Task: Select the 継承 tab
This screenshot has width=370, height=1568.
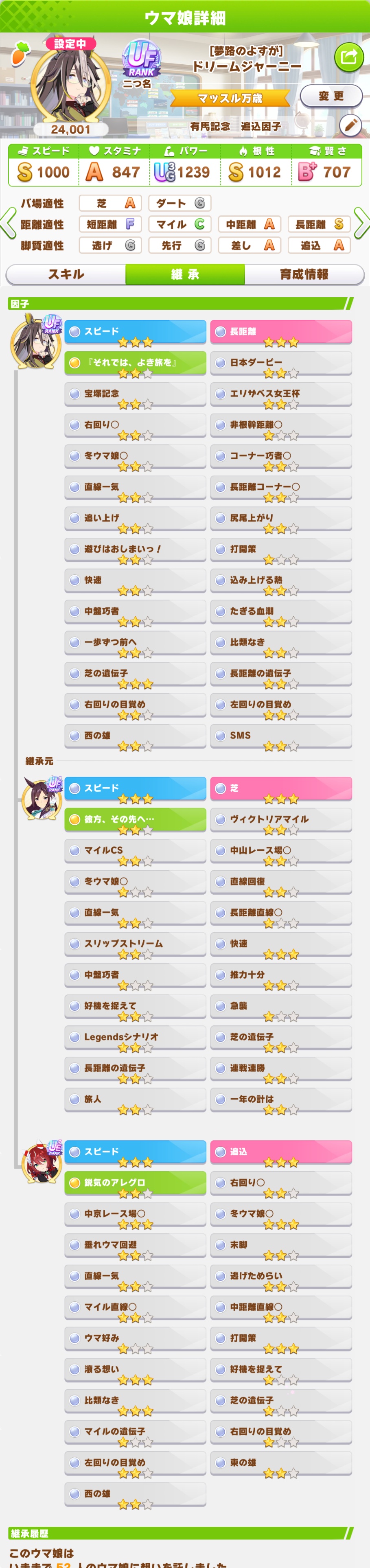Action: 185,274
